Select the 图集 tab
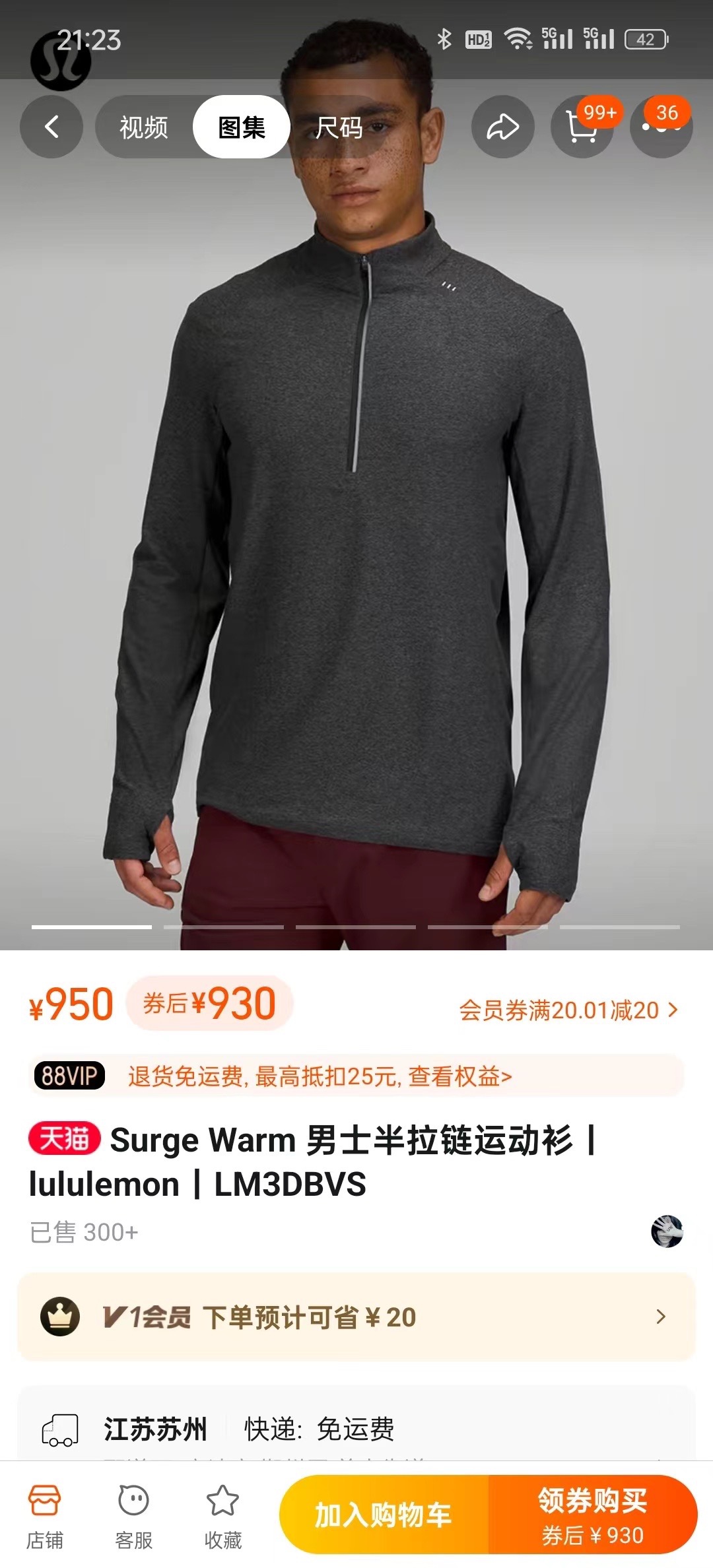The image size is (713, 1568). 242,127
